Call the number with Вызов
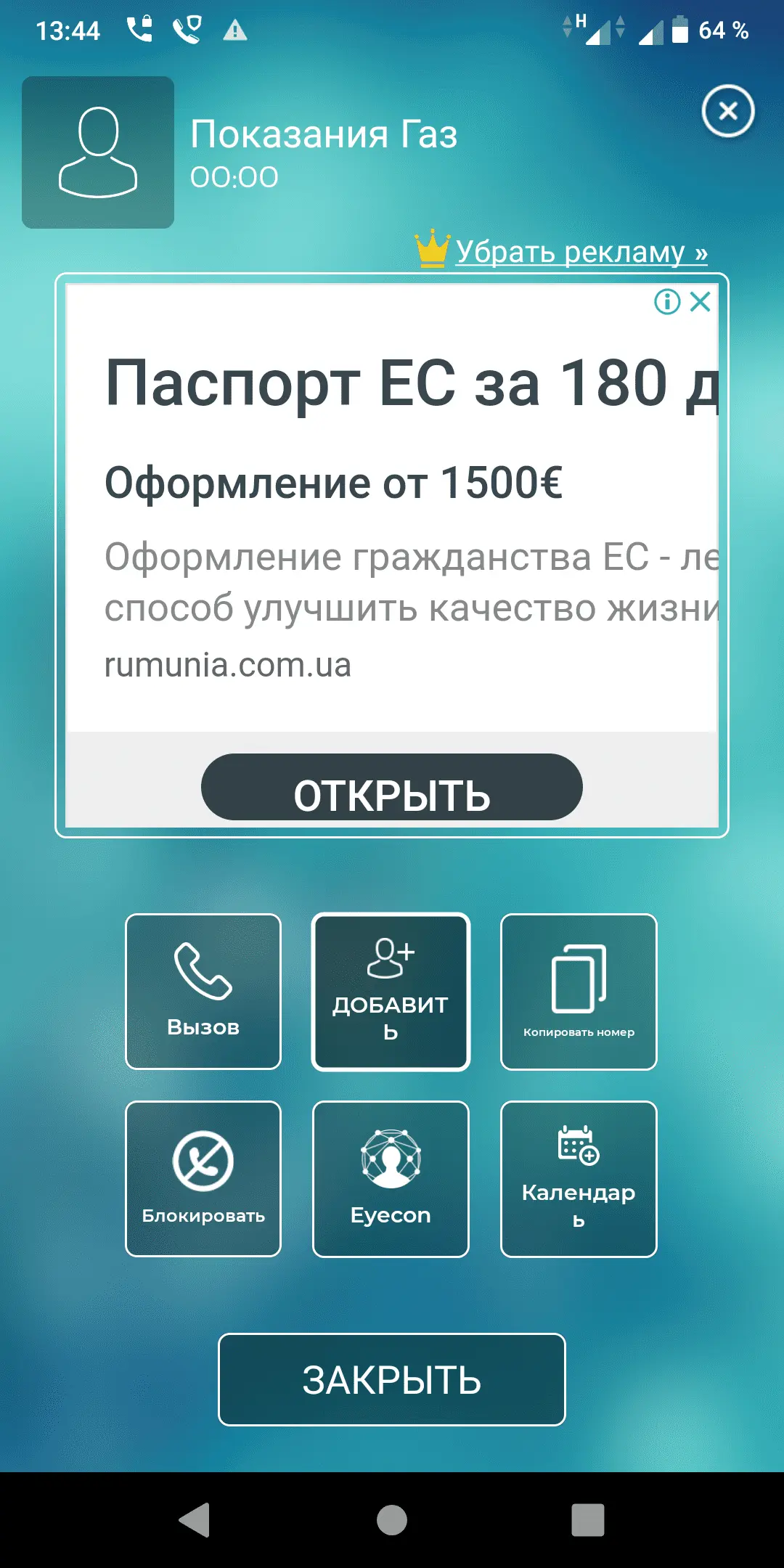 (203, 991)
